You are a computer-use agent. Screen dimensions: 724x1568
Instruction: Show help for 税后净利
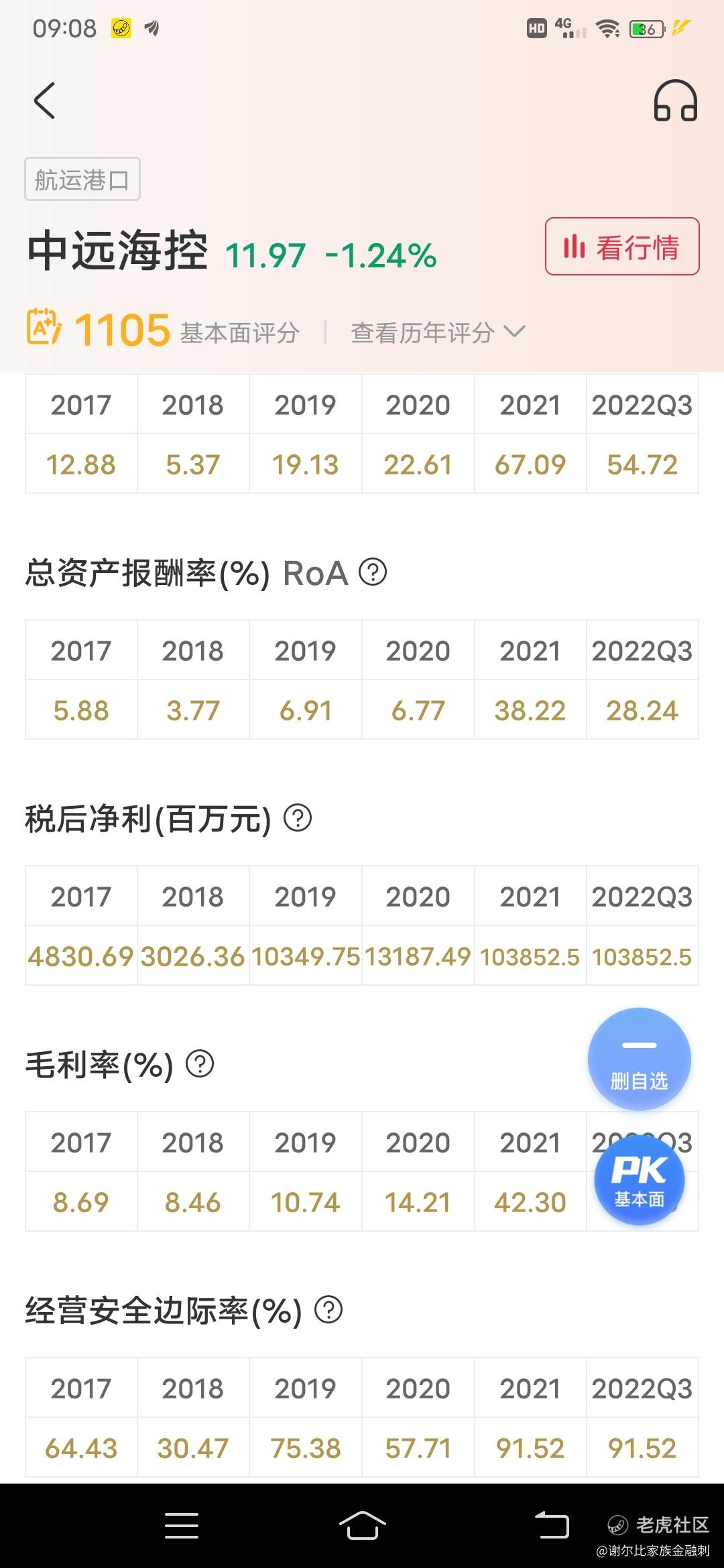pos(298,818)
